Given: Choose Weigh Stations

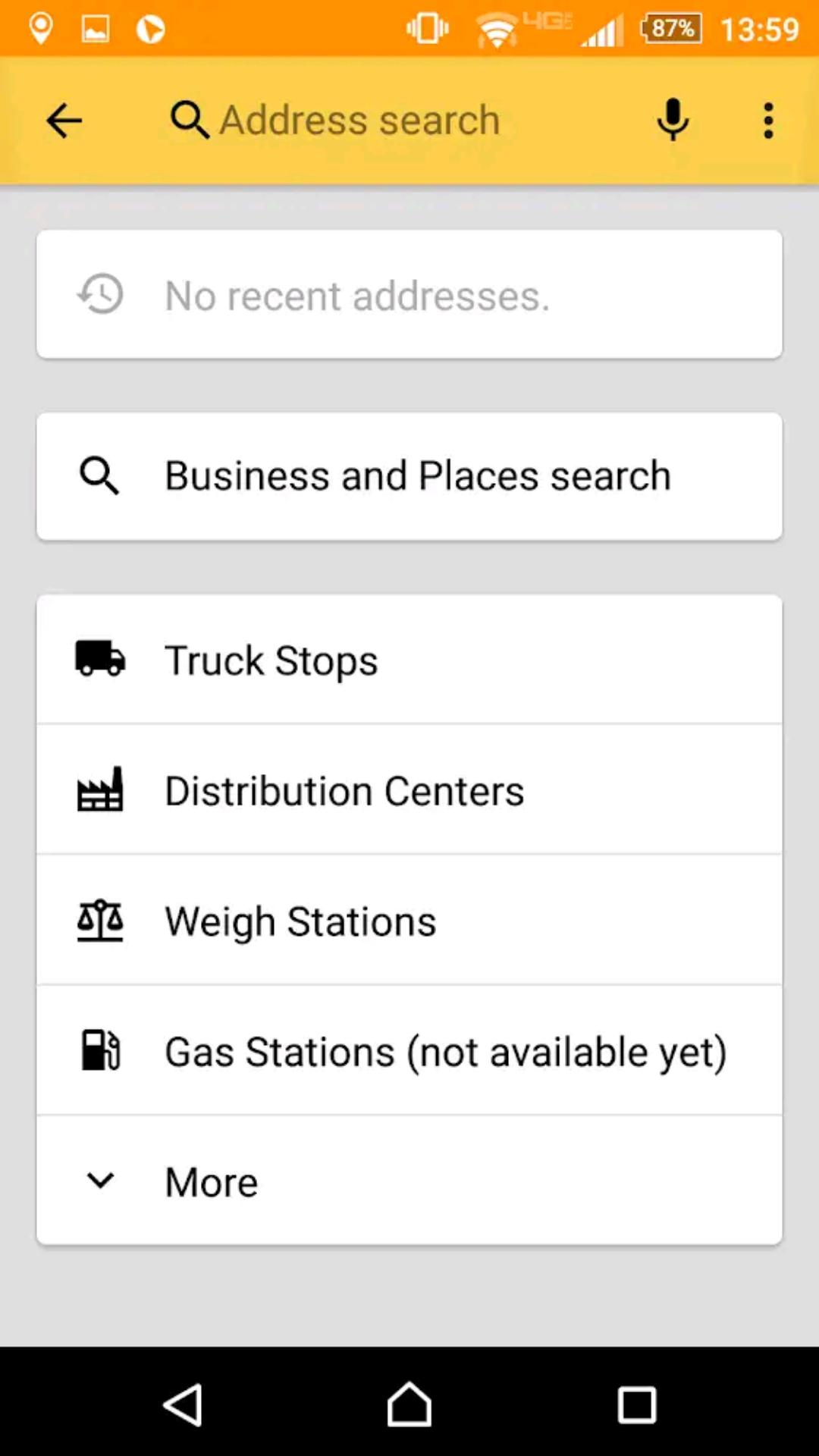Looking at the screenshot, I should [409, 921].
